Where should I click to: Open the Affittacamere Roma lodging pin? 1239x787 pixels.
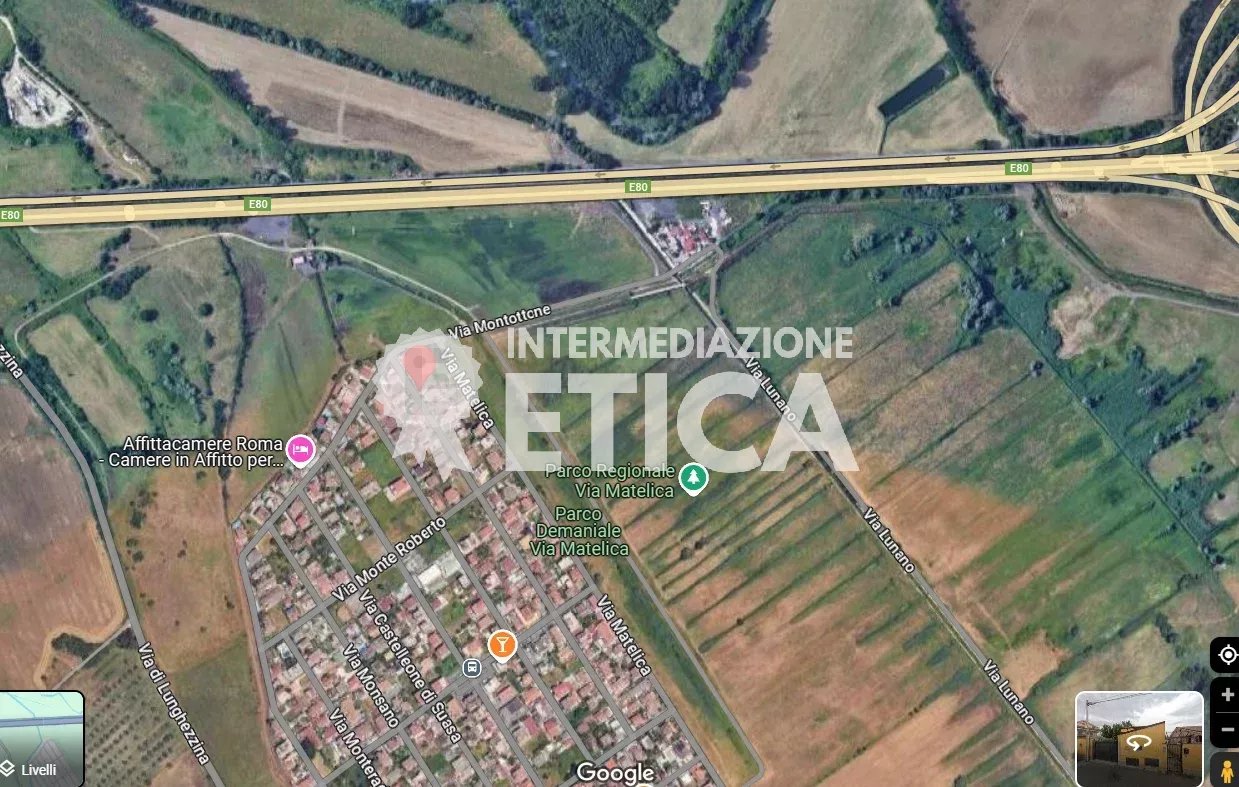[x=300, y=450]
